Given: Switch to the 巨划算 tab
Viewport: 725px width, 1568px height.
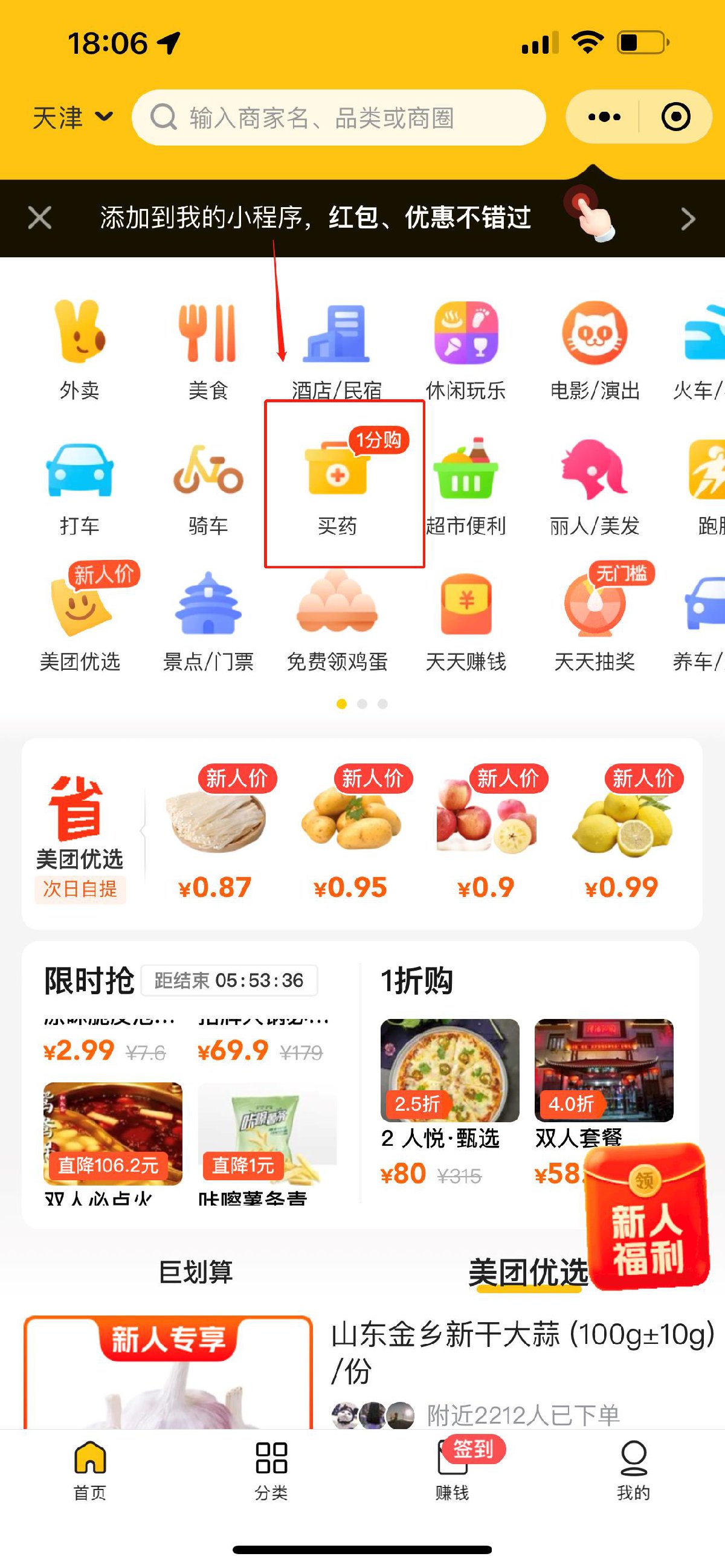Looking at the screenshot, I should click(x=195, y=1271).
